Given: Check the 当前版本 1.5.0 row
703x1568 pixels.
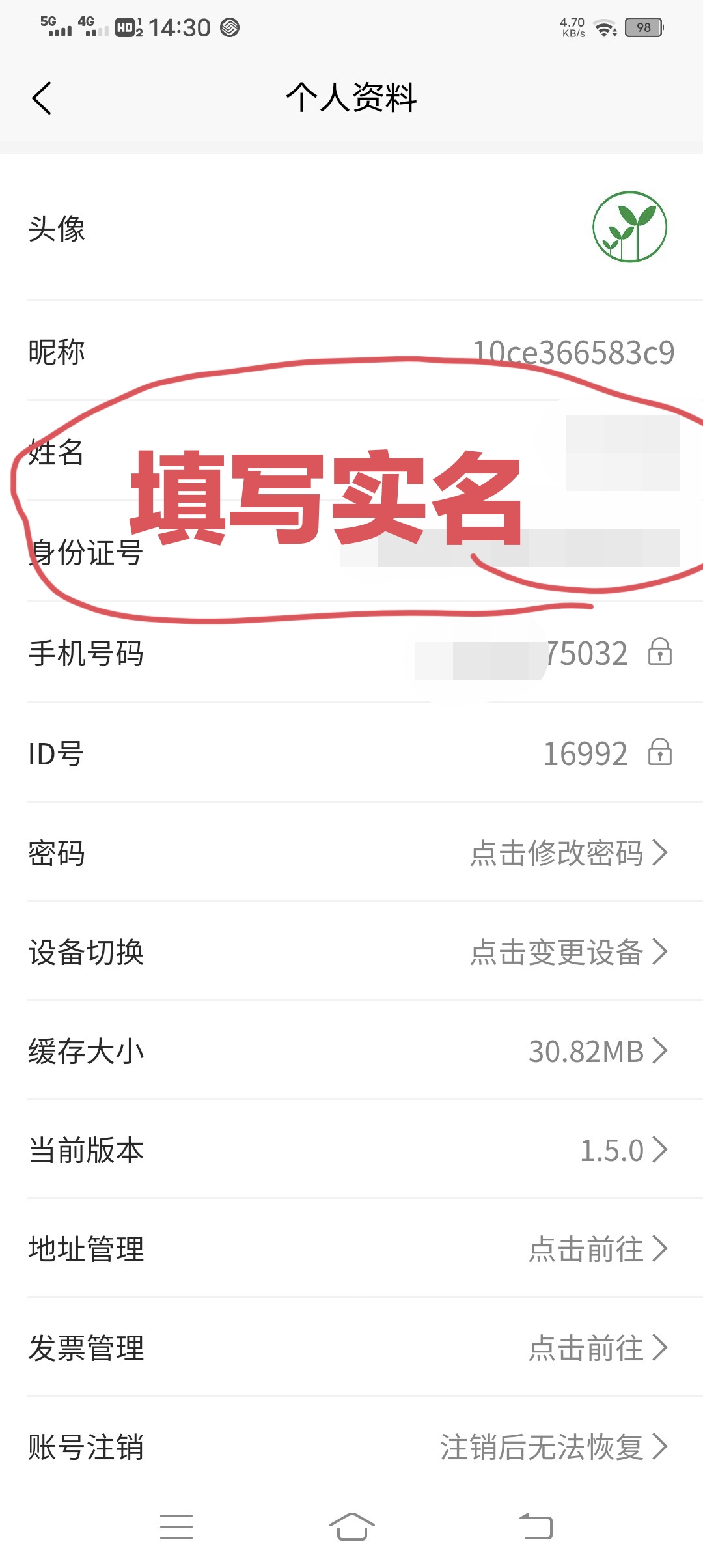Looking at the screenshot, I should click(351, 1150).
